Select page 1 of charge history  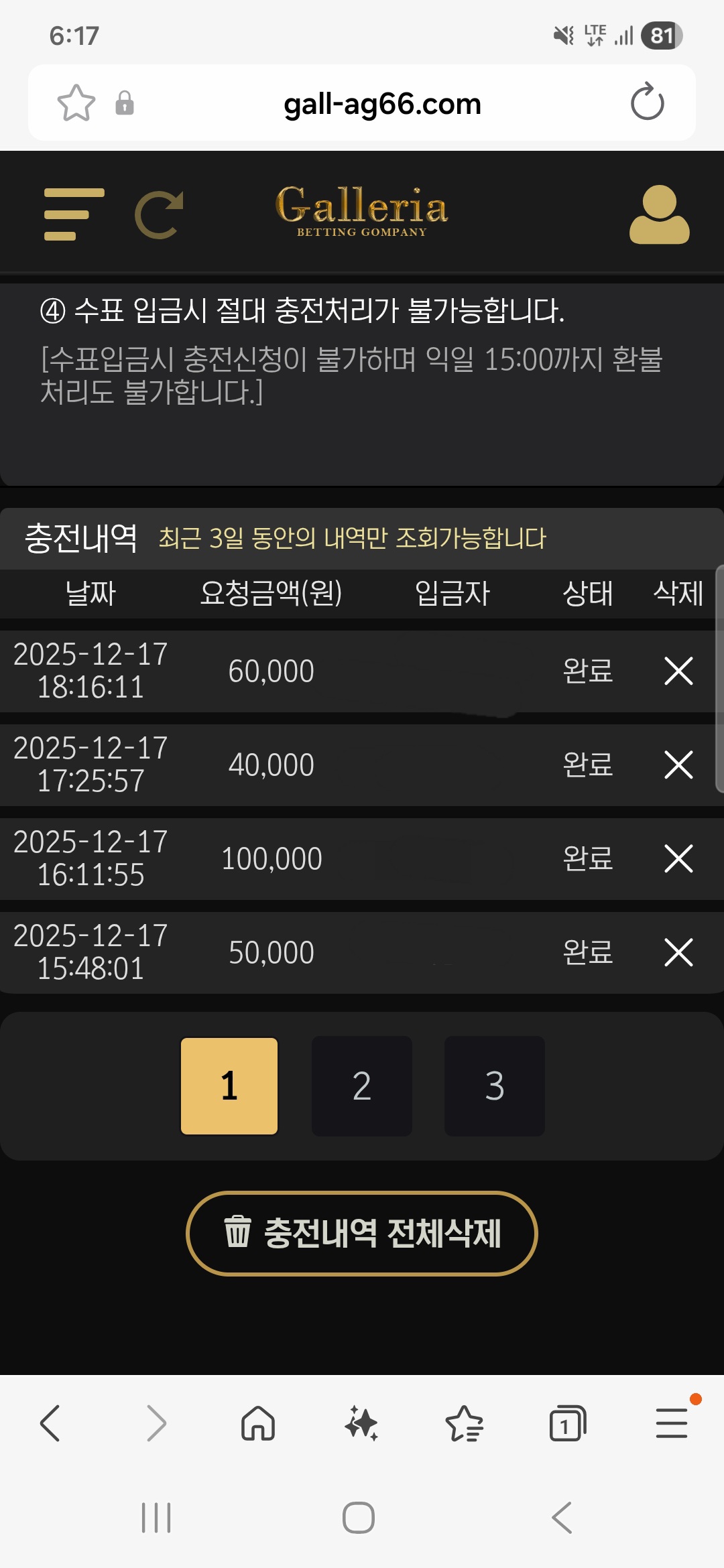229,1086
